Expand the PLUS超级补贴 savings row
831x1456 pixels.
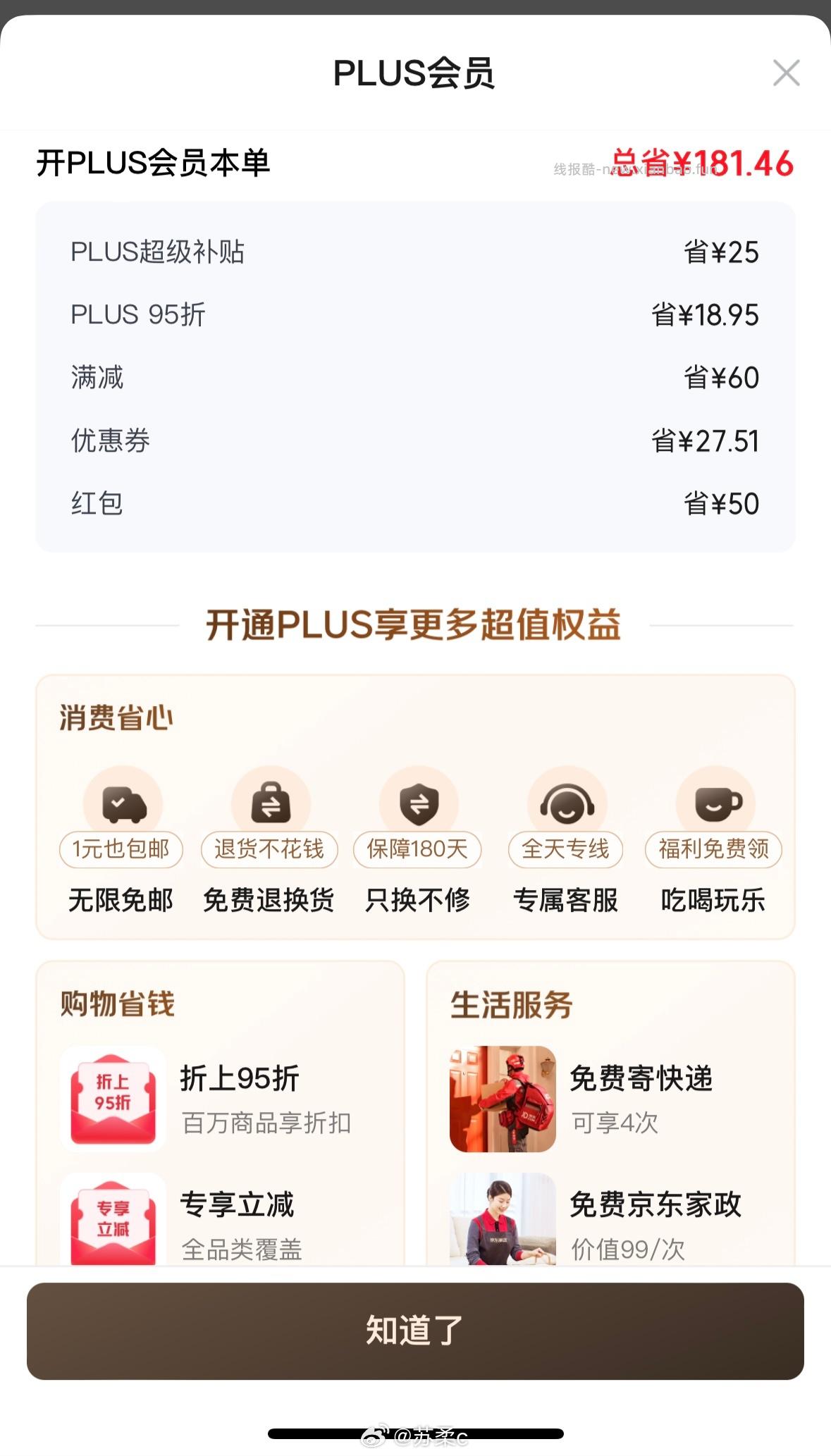click(x=415, y=253)
